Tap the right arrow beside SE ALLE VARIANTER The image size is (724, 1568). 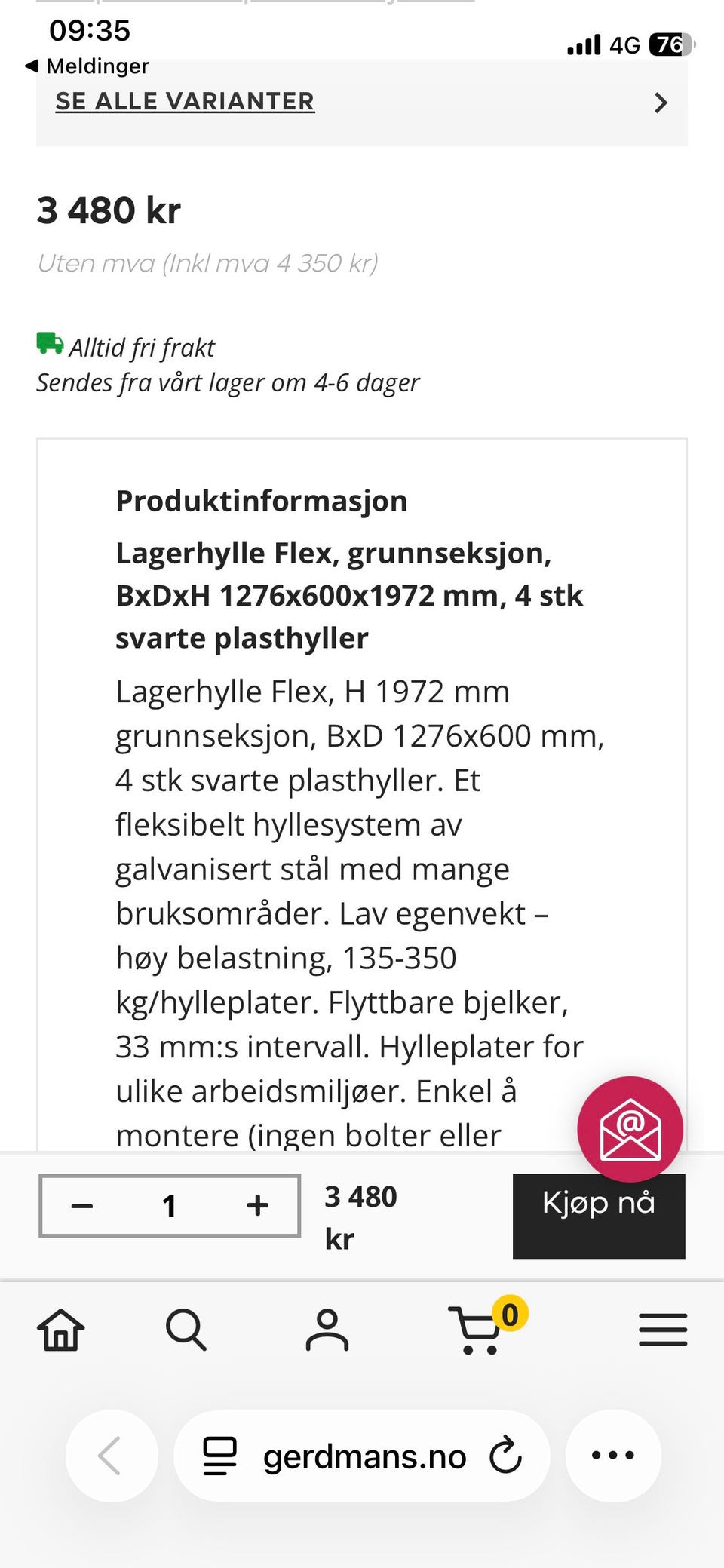tap(660, 103)
